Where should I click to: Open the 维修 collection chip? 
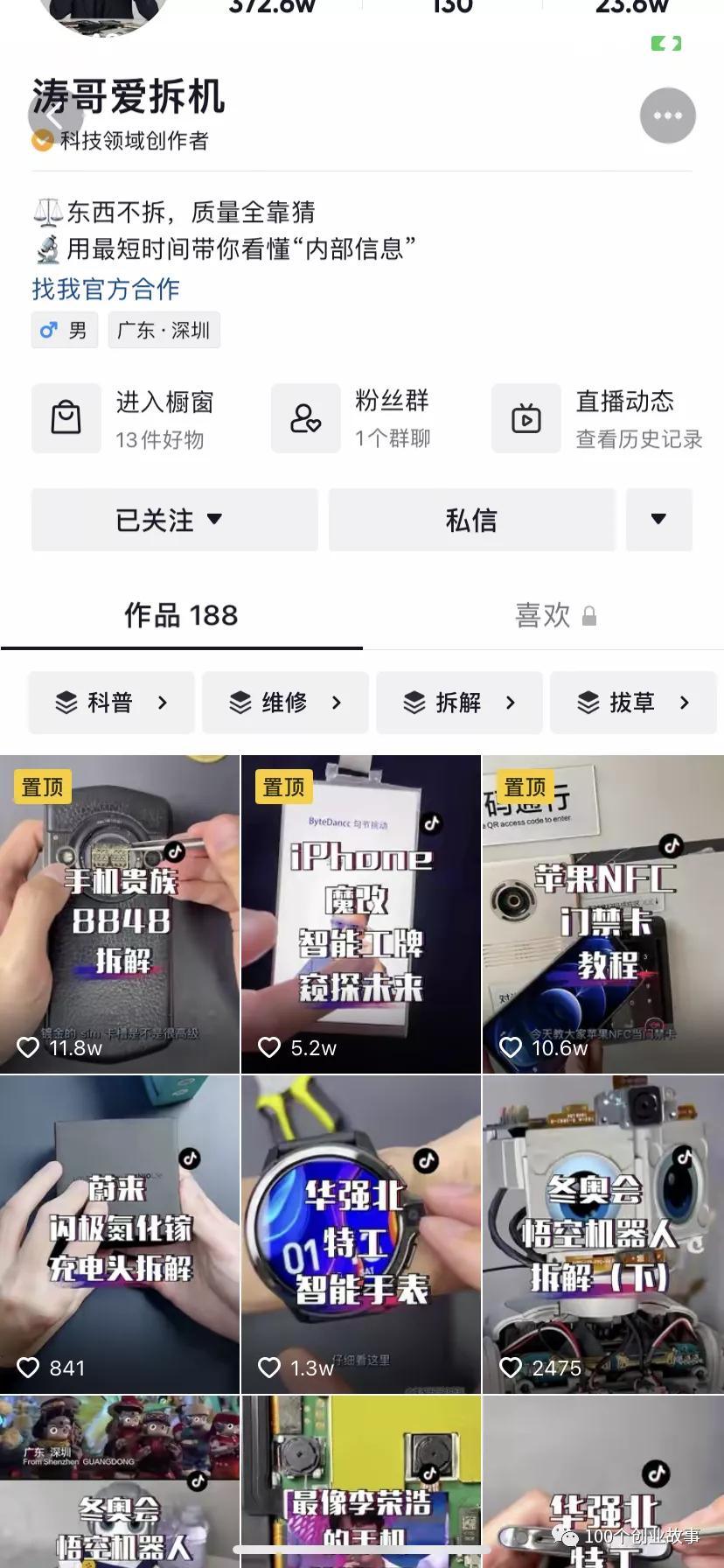pos(285,703)
